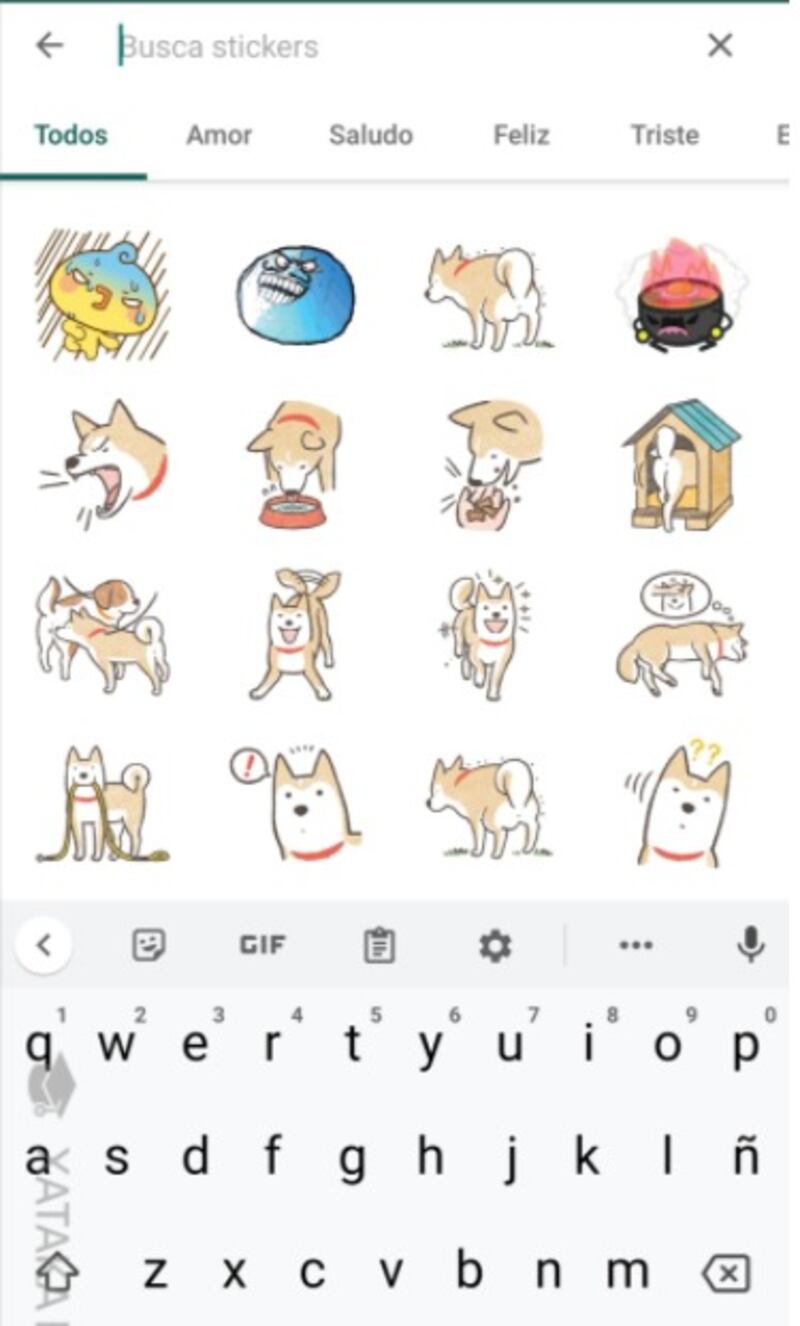Select the Feliz tab
This screenshot has height=1326, width=800.
point(521,135)
